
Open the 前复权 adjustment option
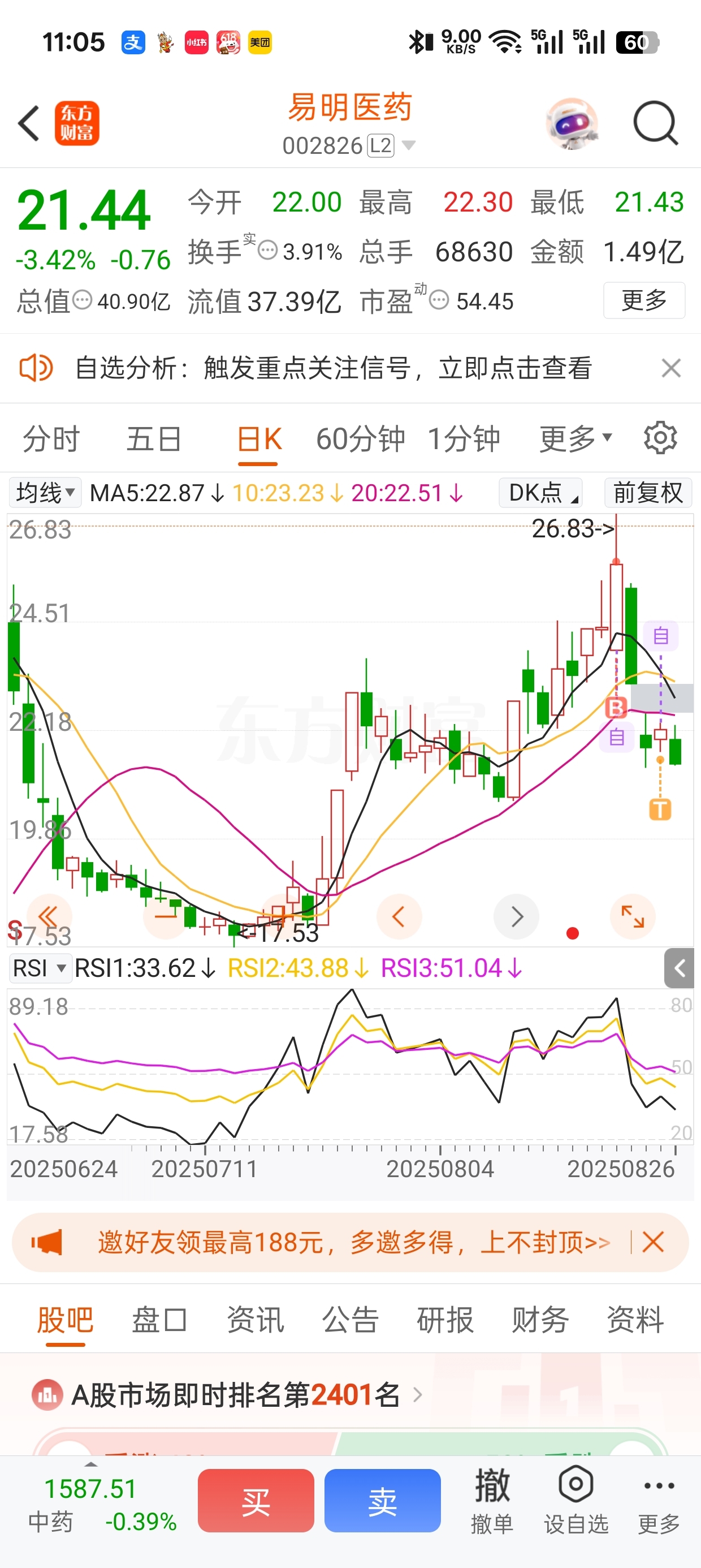point(647,493)
